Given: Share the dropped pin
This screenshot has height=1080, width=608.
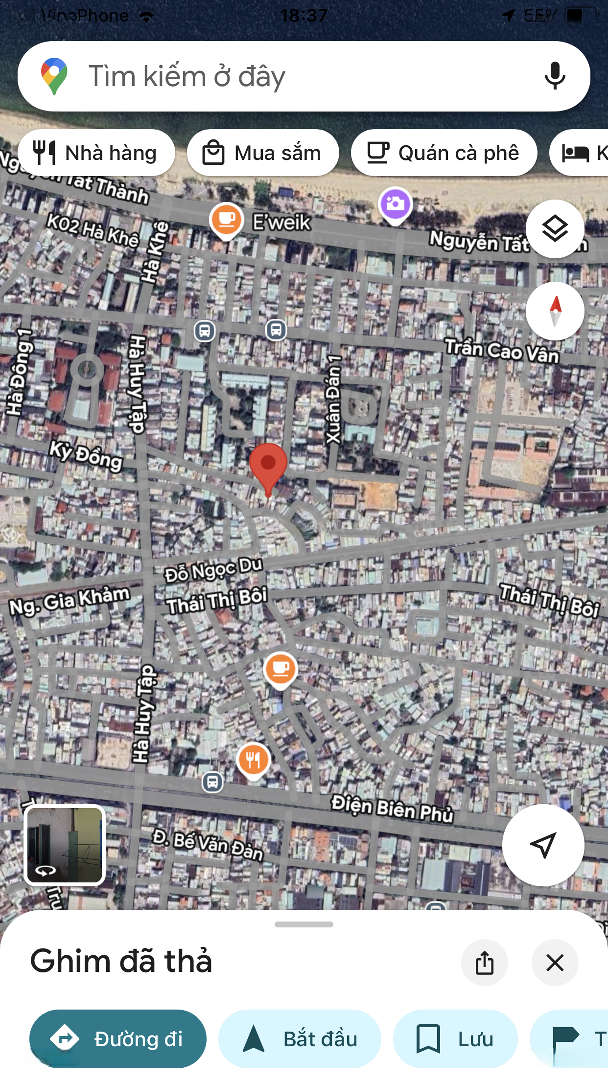Looking at the screenshot, I should click(485, 963).
